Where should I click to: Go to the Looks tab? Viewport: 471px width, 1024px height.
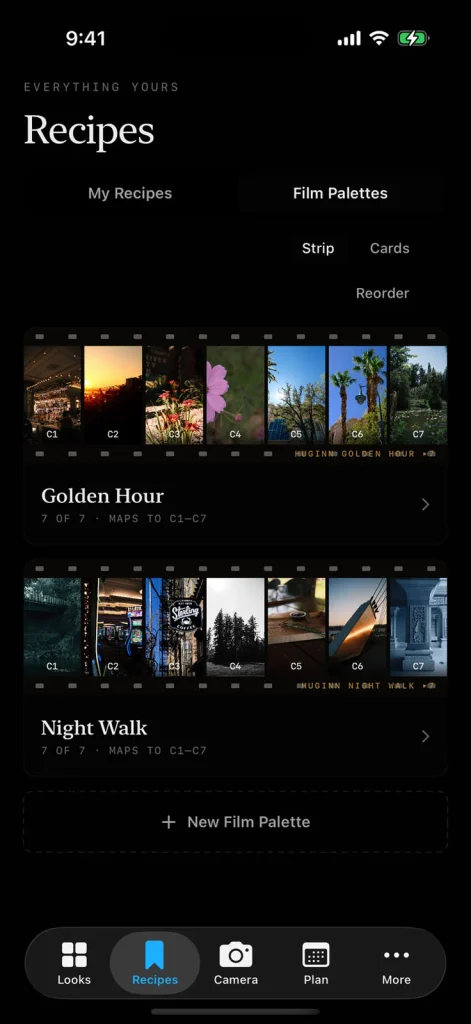(x=74, y=963)
